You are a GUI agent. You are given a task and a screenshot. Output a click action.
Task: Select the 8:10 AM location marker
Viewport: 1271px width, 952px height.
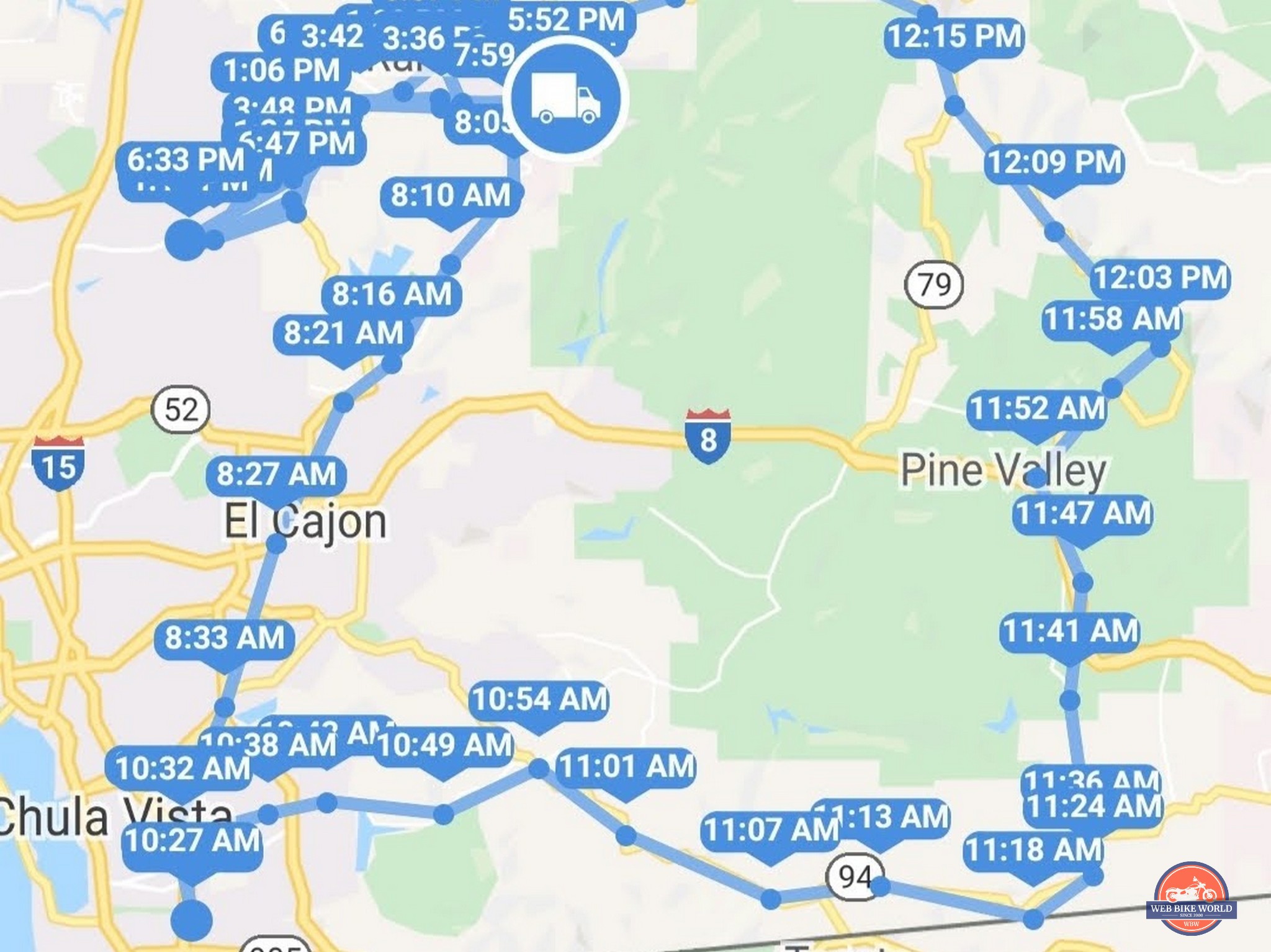click(x=451, y=196)
